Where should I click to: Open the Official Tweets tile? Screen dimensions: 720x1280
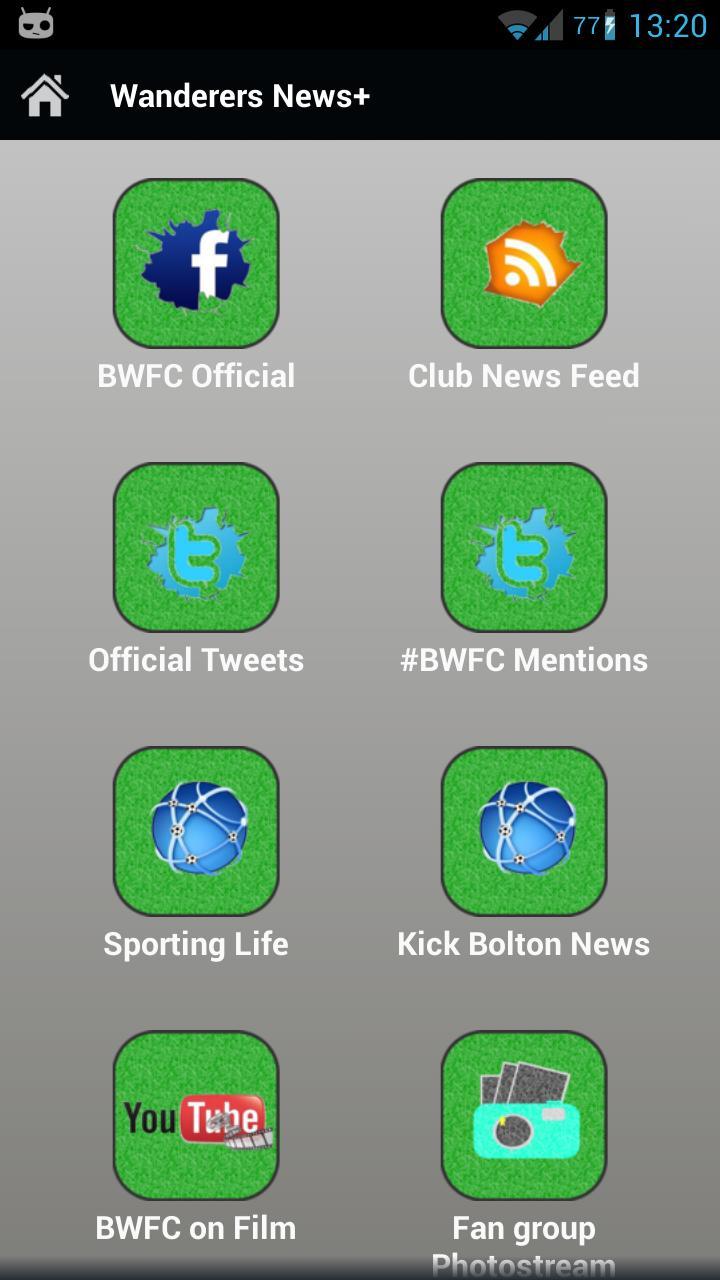pos(196,548)
